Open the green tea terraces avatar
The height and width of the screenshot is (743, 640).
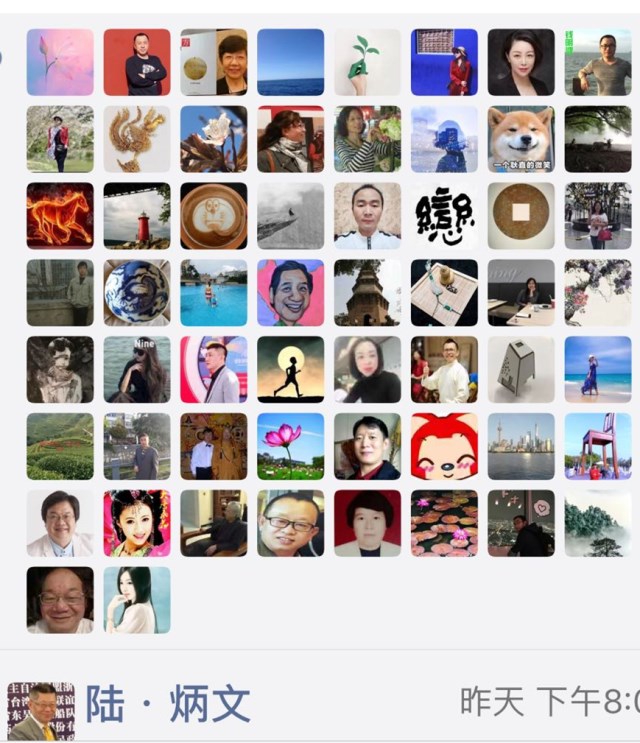tap(60, 447)
